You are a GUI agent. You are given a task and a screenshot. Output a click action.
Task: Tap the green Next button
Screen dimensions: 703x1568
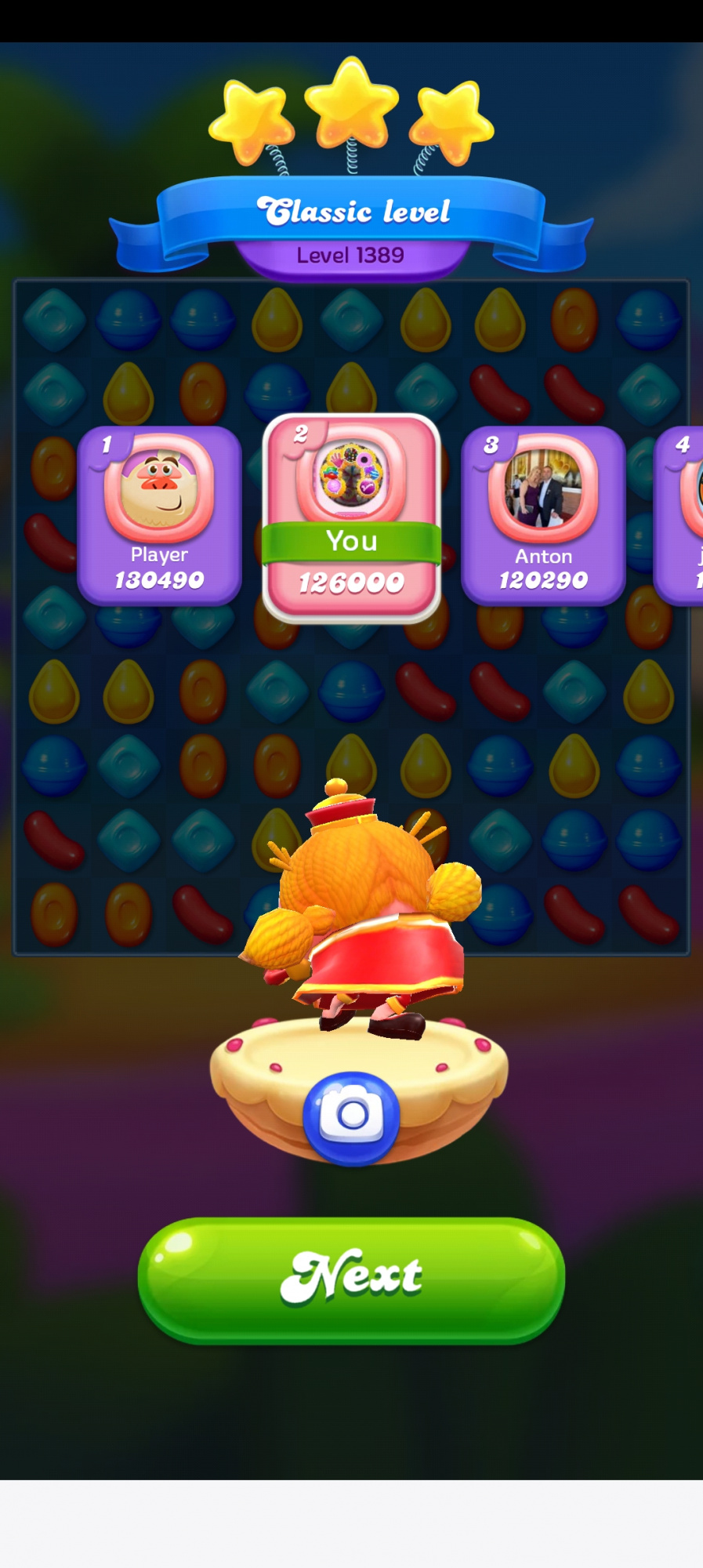click(351, 1279)
